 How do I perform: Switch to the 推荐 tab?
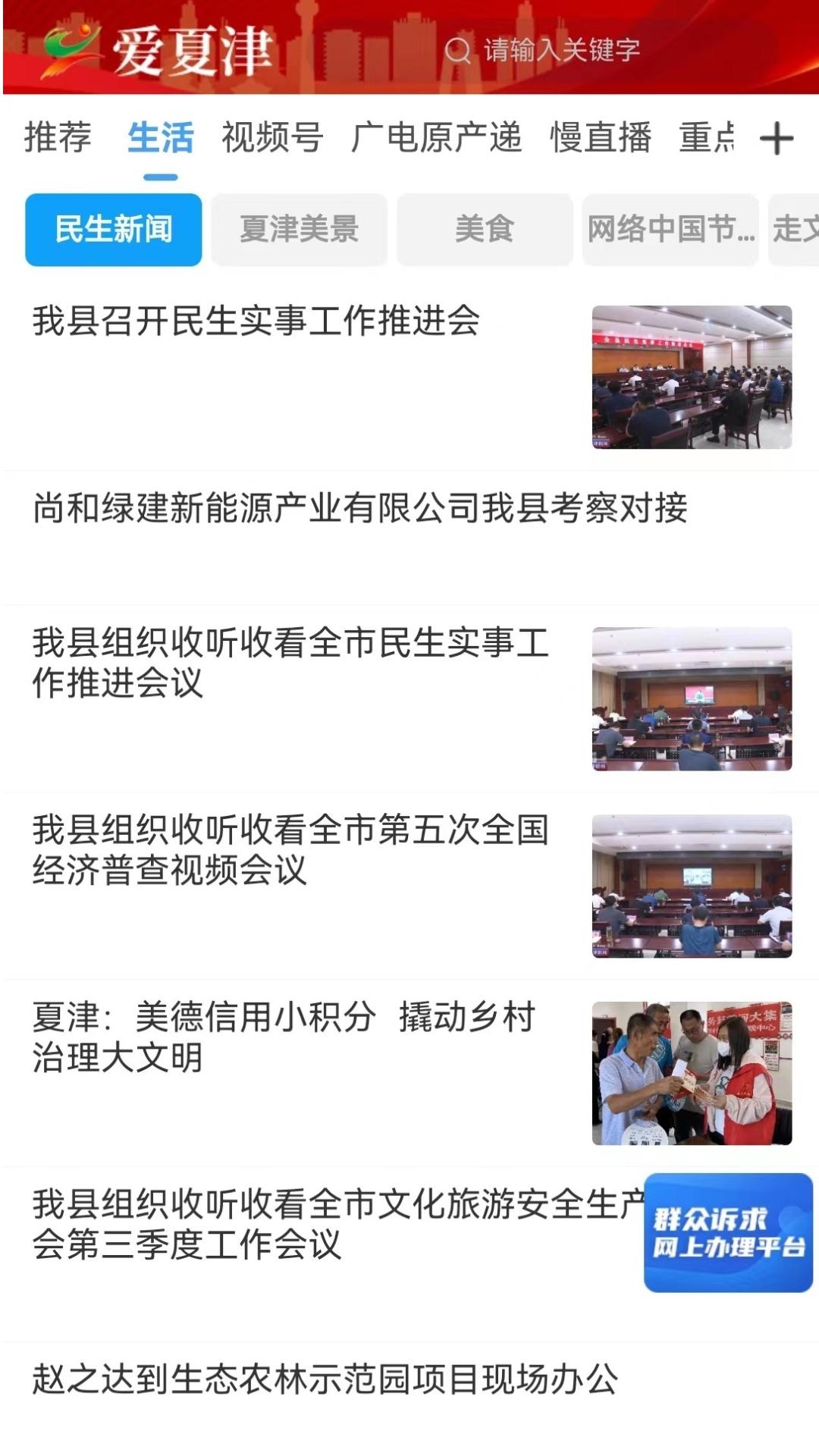click(58, 138)
